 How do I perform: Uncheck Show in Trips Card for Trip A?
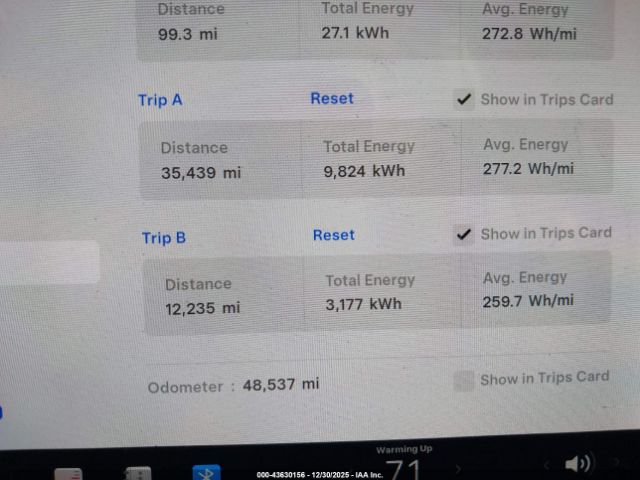[464, 99]
